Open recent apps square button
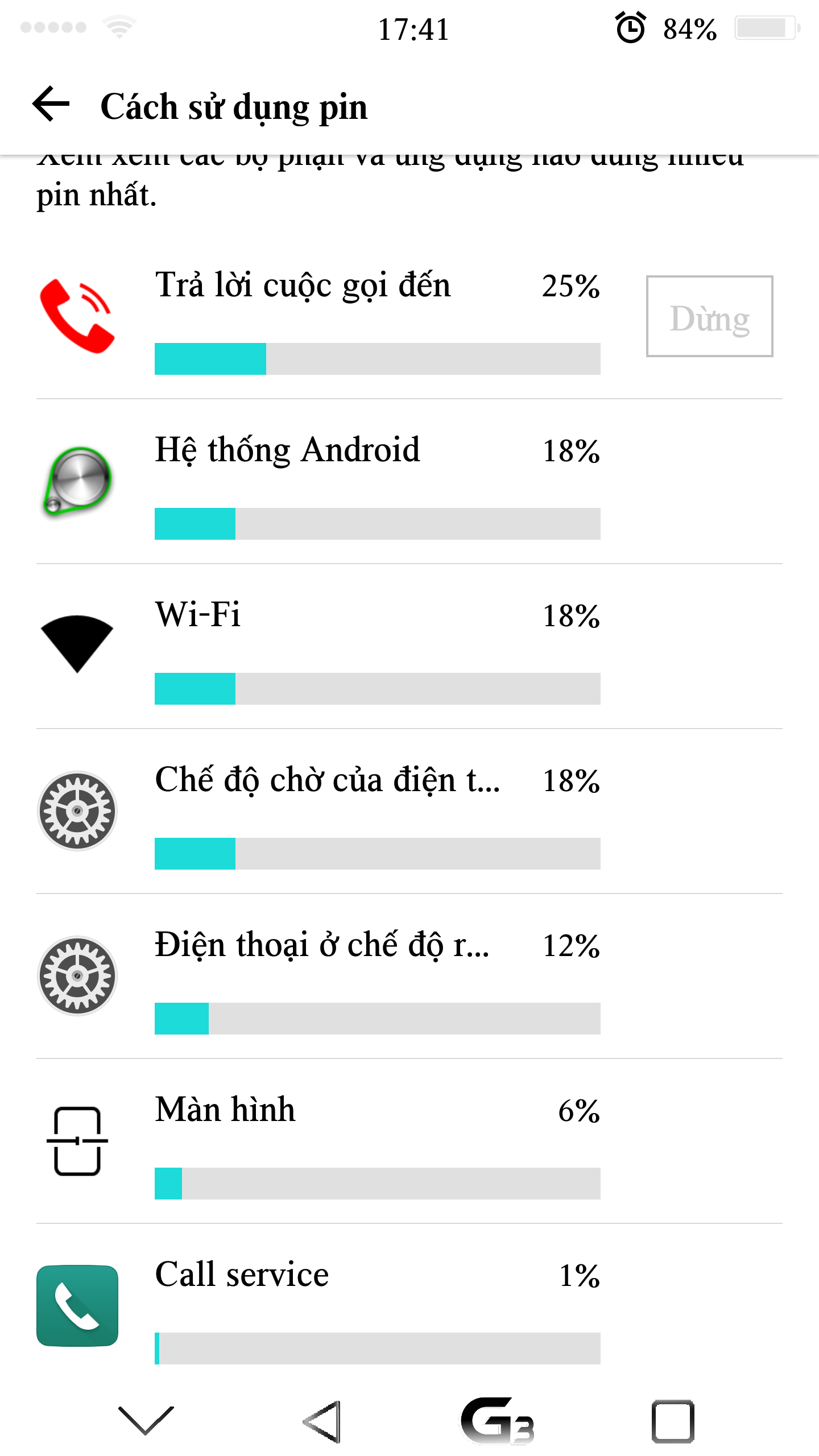Viewport: 819px width, 1456px height. [x=673, y=1421]
